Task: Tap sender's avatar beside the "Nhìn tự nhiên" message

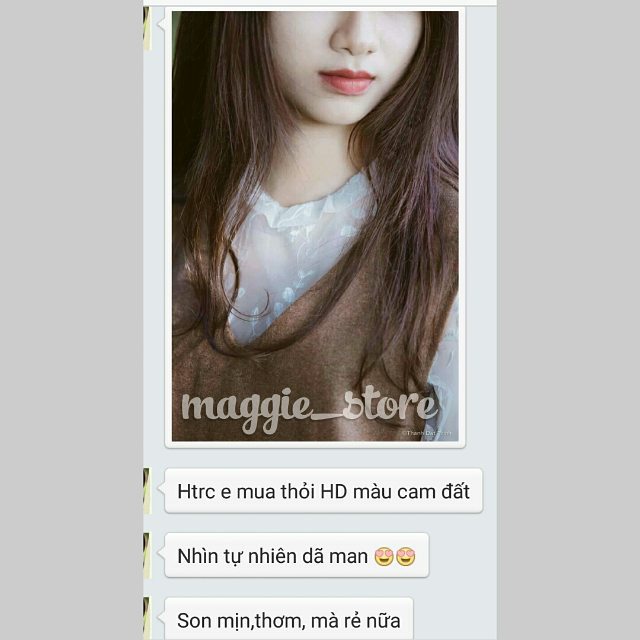Action: tap(148, 554)
